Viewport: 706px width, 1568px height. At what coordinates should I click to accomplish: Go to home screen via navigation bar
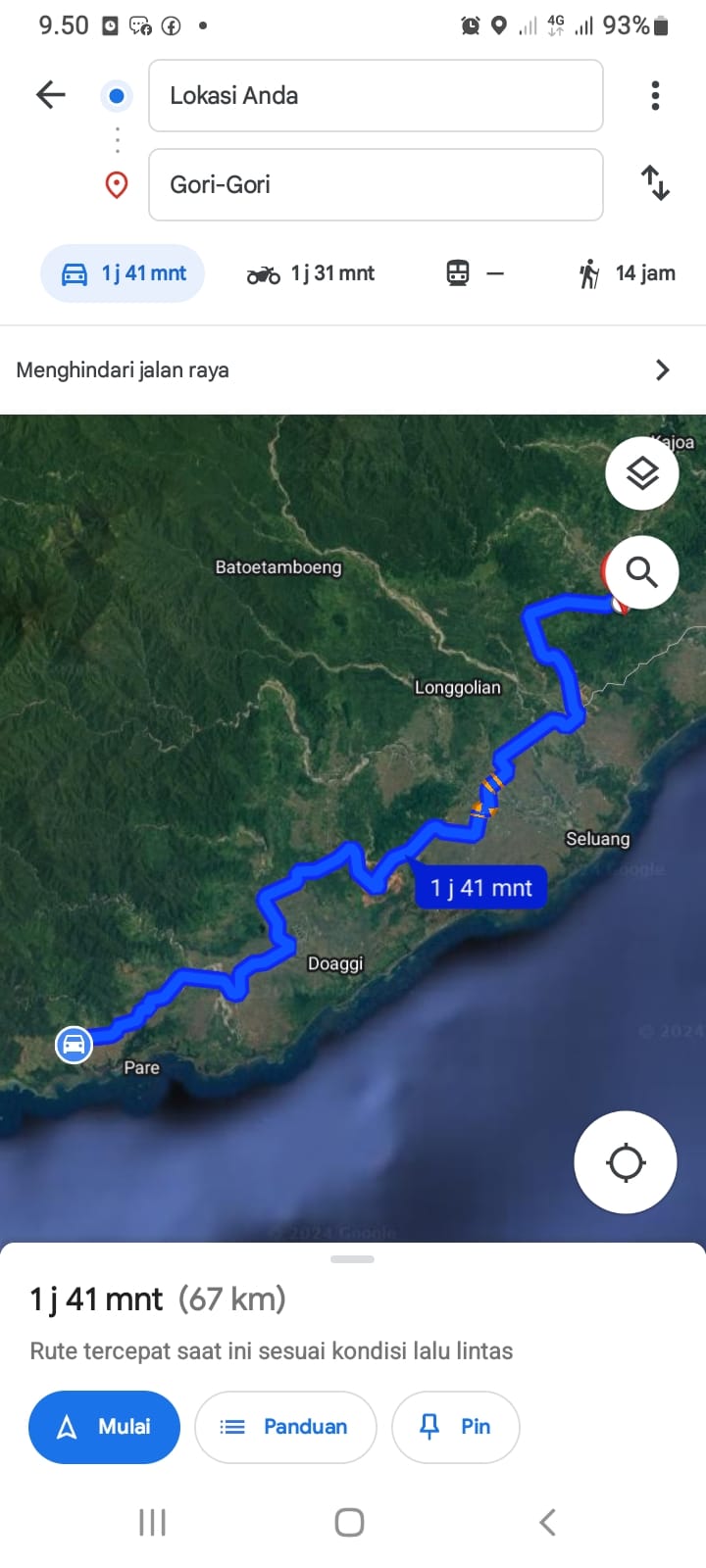click(x=350, y=1522)
